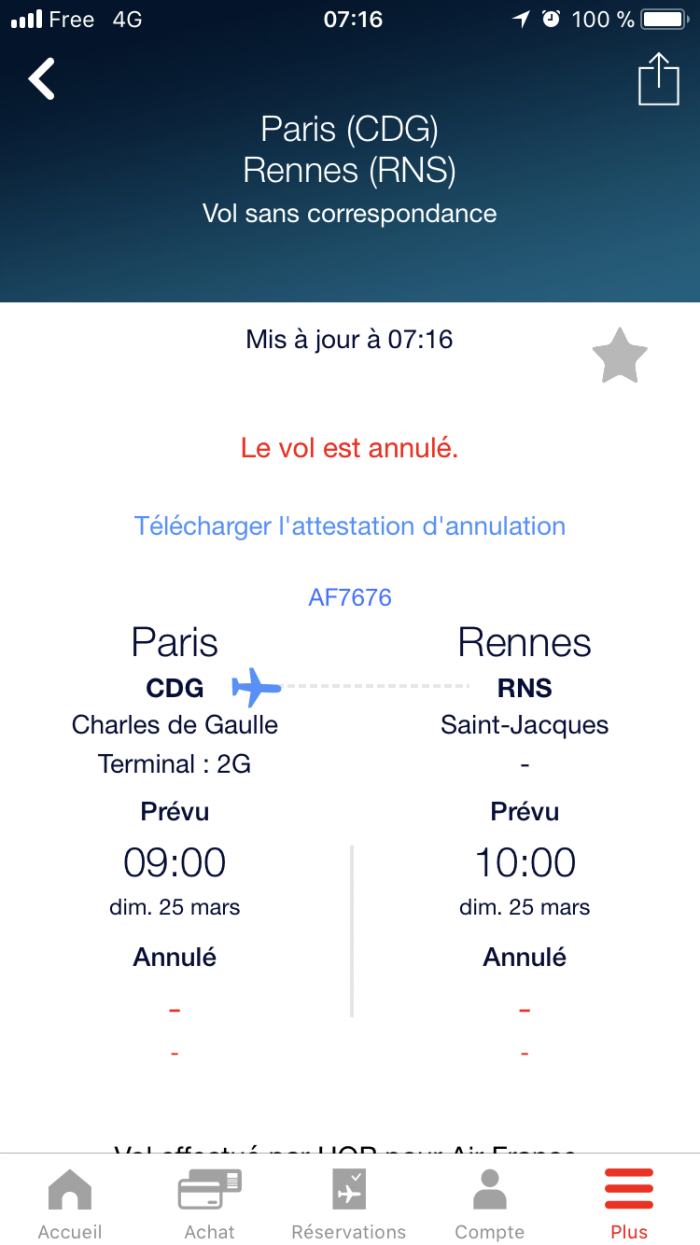Screen dimensions: 700x1245
Task: Open the Achat tab
Action: click(210, 1203)
